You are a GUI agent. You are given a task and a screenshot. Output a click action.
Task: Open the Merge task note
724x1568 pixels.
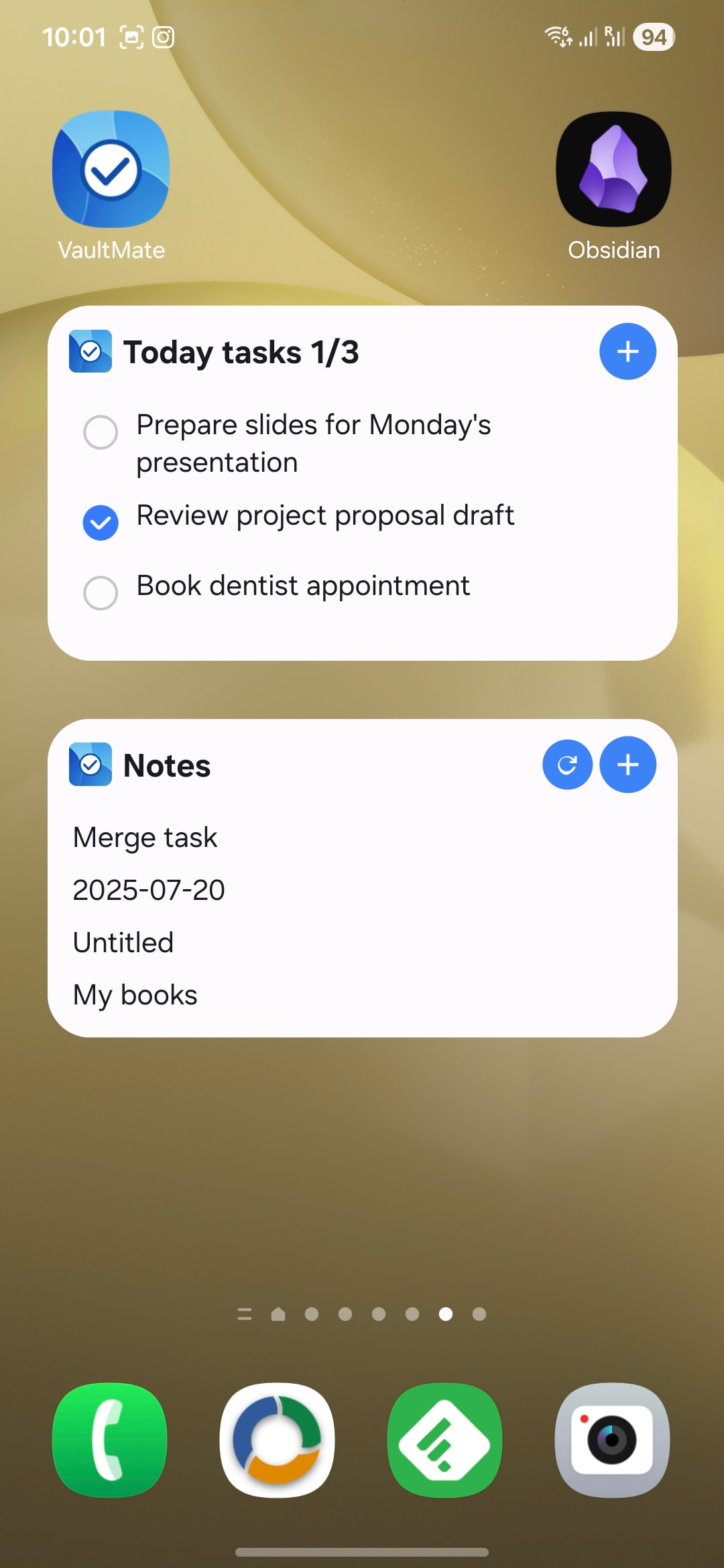145,838
